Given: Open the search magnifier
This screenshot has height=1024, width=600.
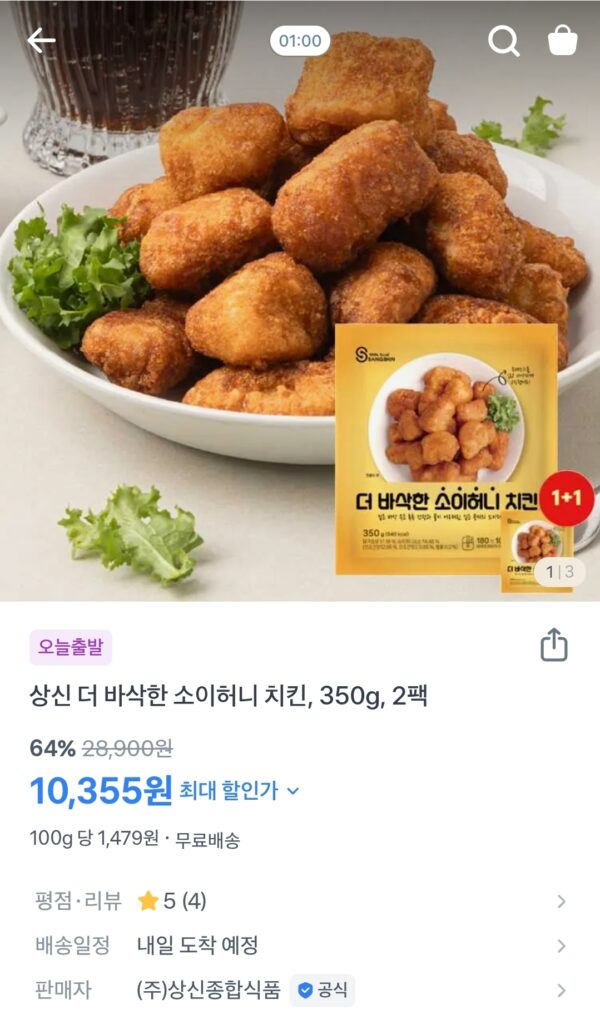Looking at the screenshot, I should 503,41.
